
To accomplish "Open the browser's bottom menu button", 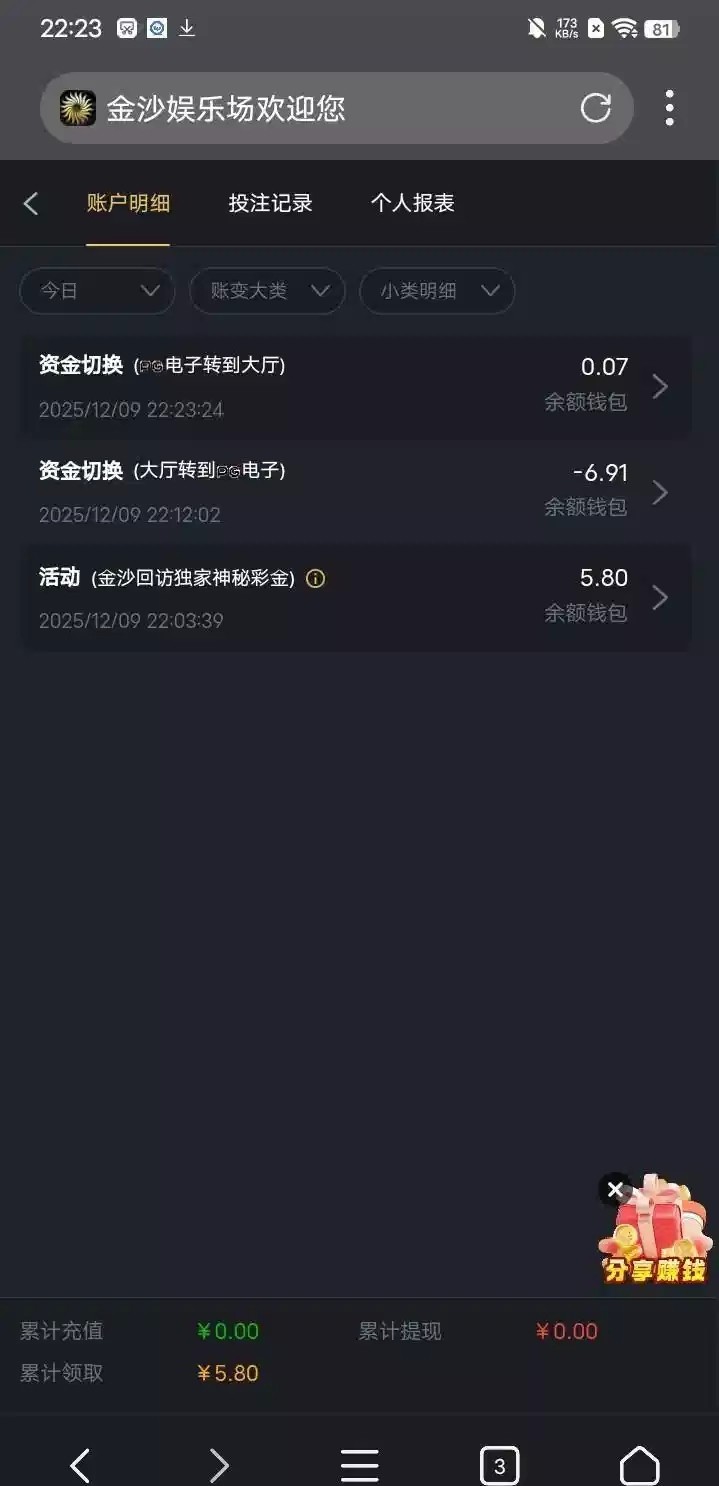I will click(359, 1467).
